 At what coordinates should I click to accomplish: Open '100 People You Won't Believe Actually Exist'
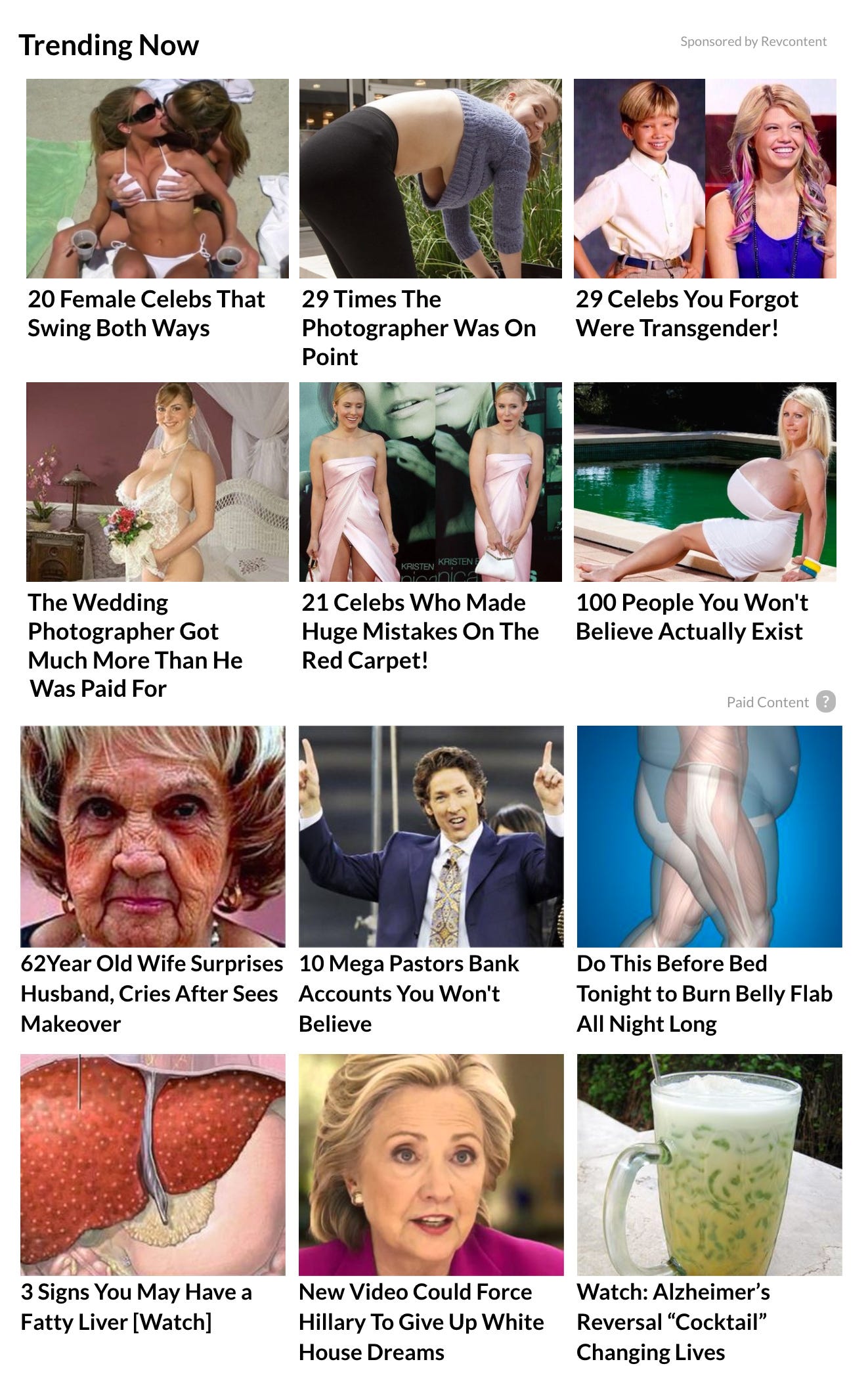691,617
